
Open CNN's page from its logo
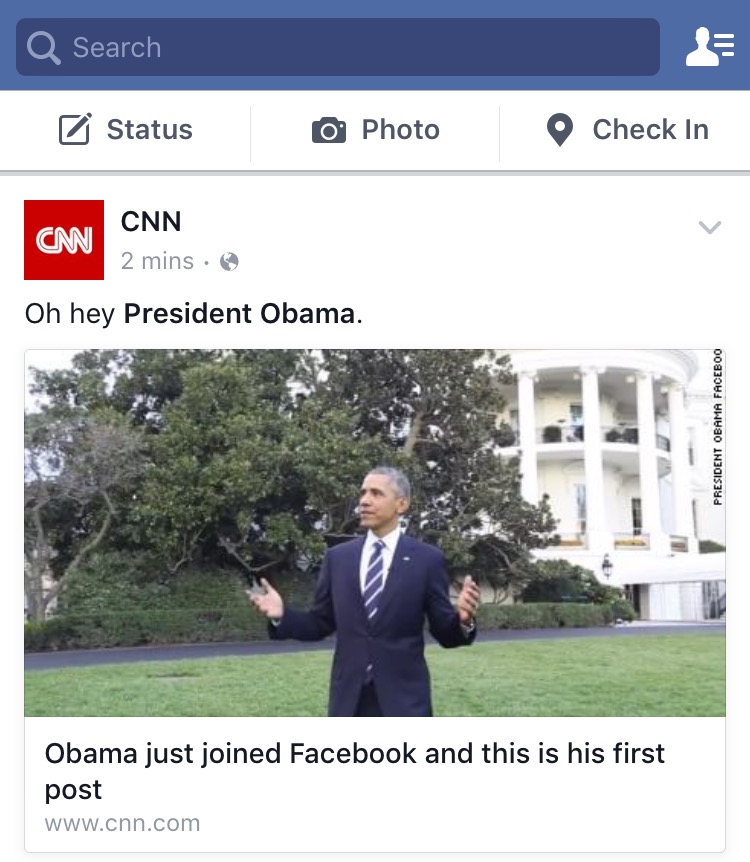pos(64,240)
